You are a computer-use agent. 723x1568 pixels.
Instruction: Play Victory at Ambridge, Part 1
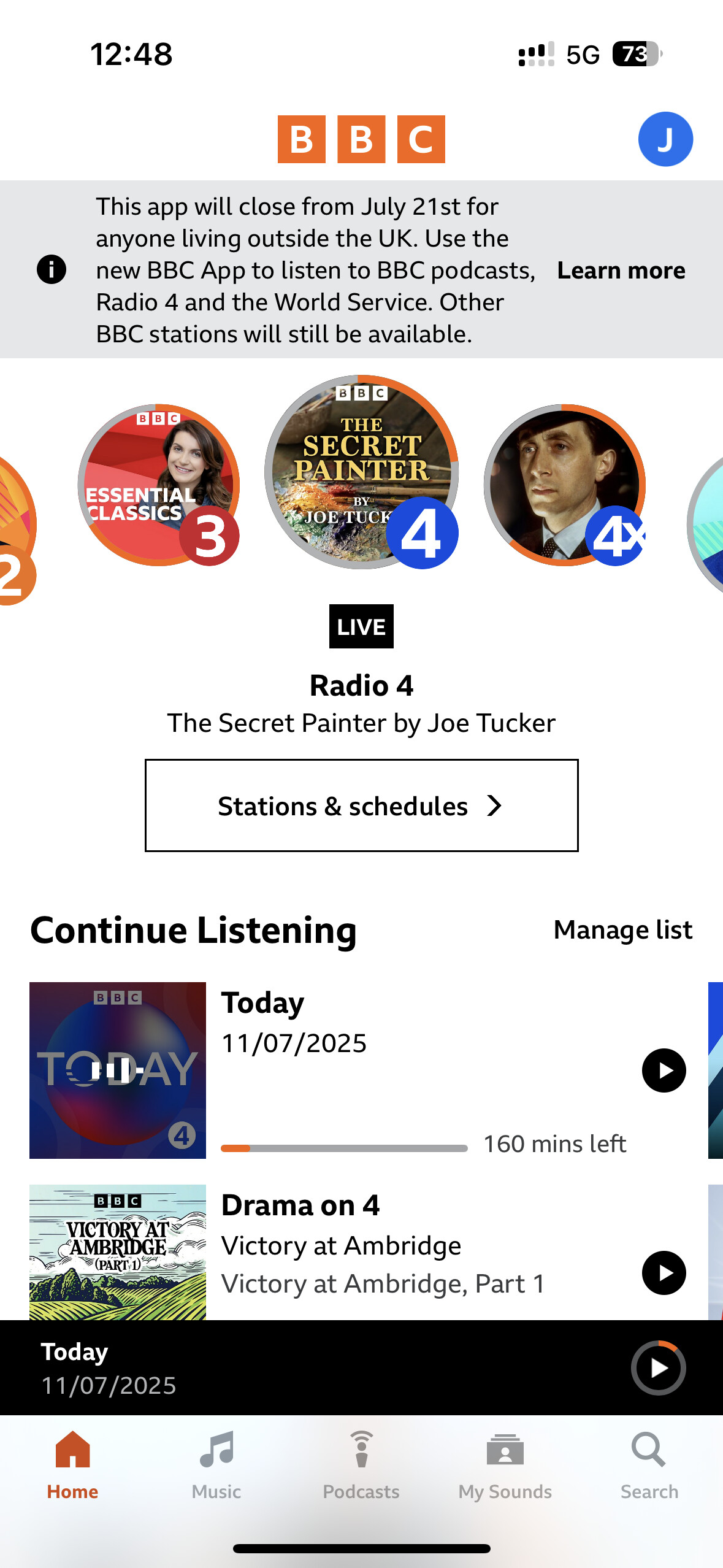coord(664,1273)
